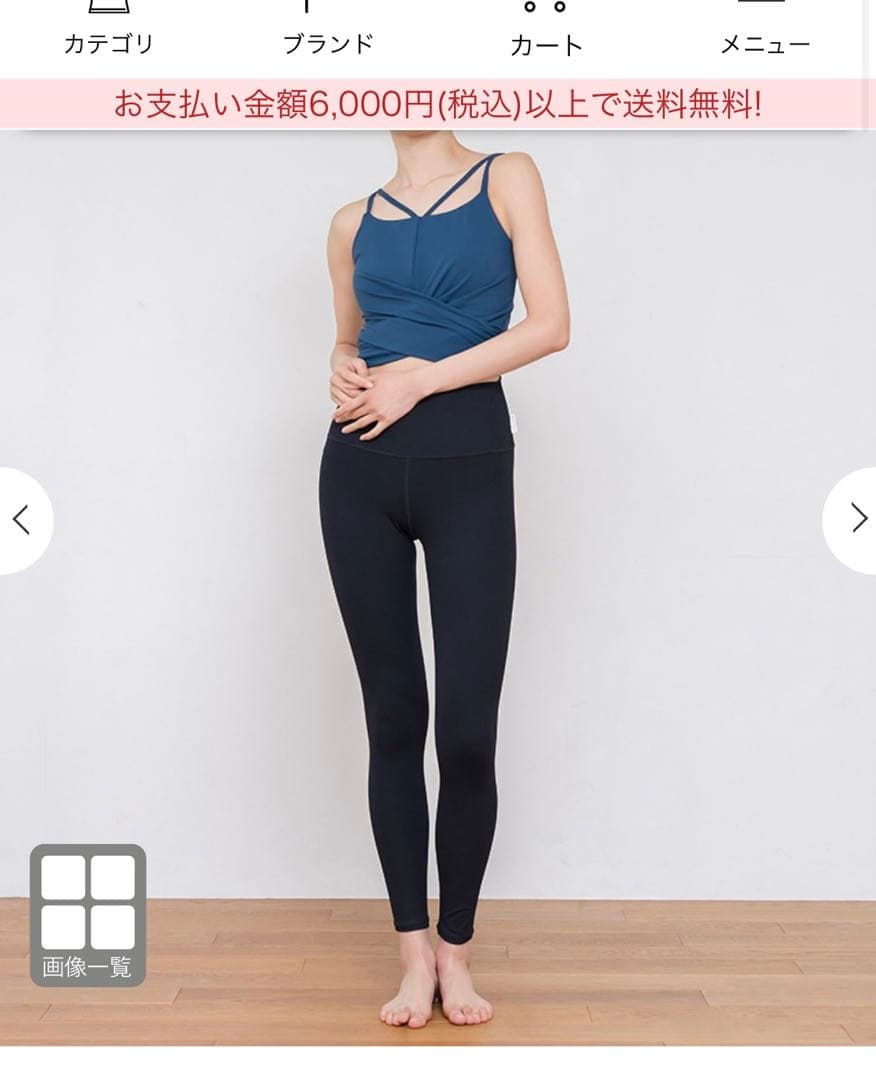Show the next product image
The height and width of the screenshot is (1080, 876).
pos(851,520)
